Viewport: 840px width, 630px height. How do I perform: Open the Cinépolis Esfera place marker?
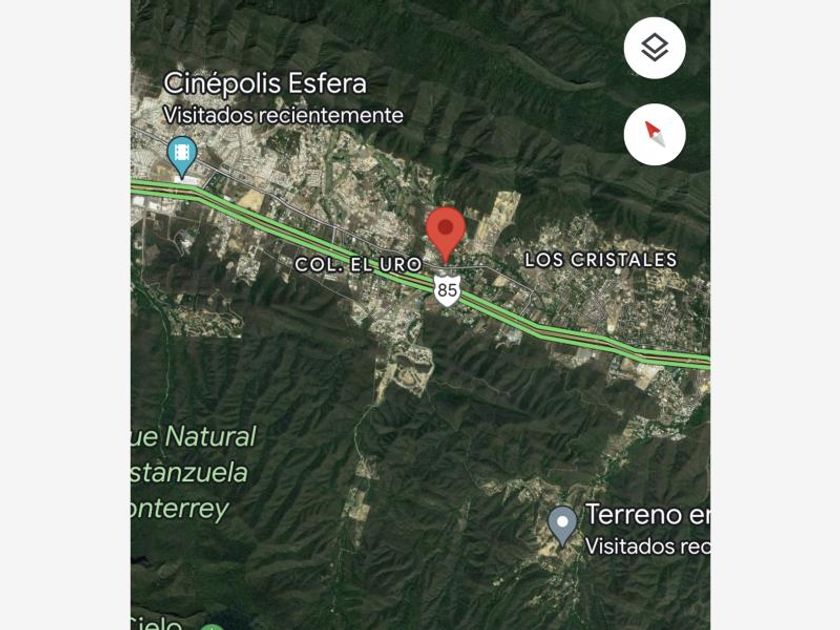coord(181,155)
